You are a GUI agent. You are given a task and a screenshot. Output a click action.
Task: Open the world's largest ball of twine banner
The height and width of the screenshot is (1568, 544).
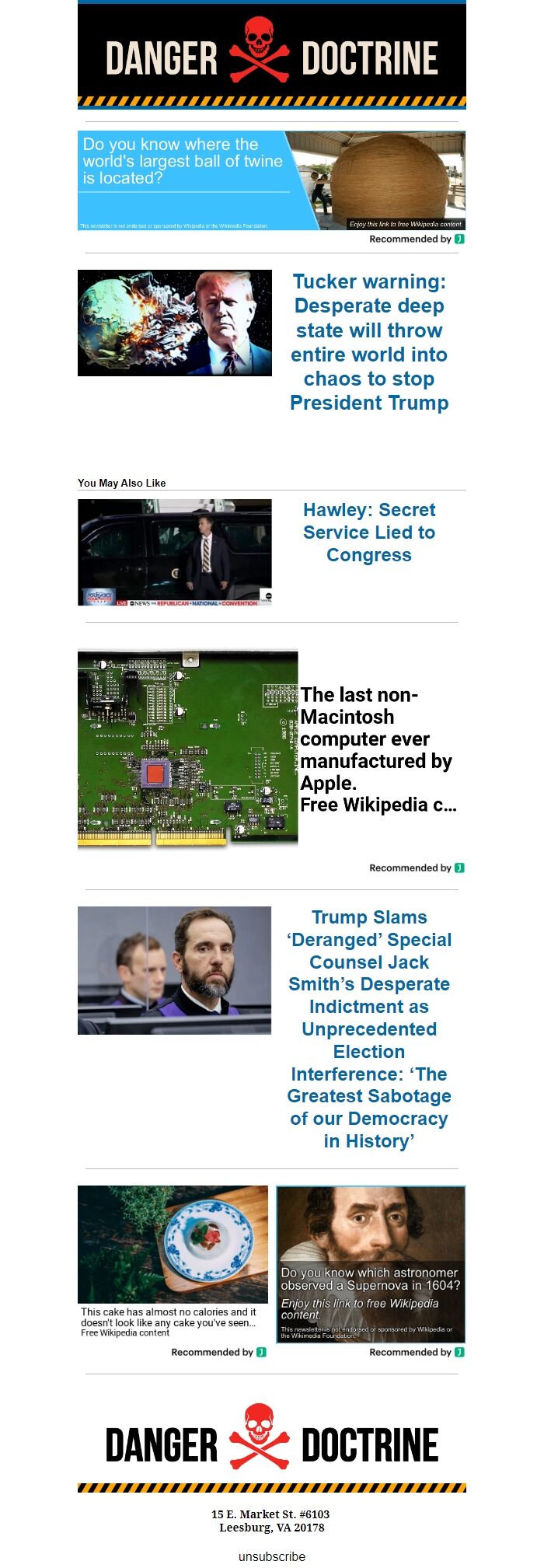coord(271,180)
